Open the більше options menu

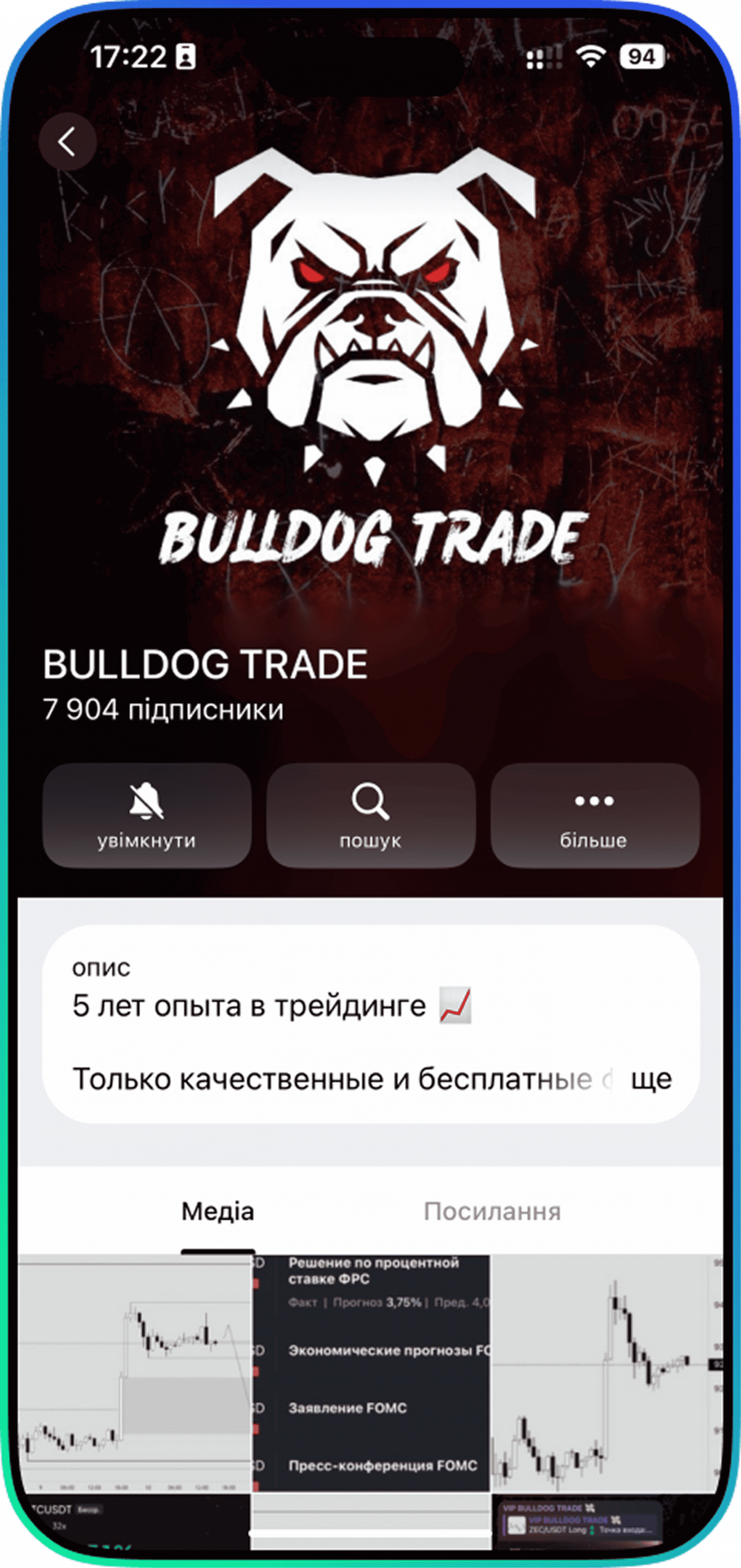point(594,815)
